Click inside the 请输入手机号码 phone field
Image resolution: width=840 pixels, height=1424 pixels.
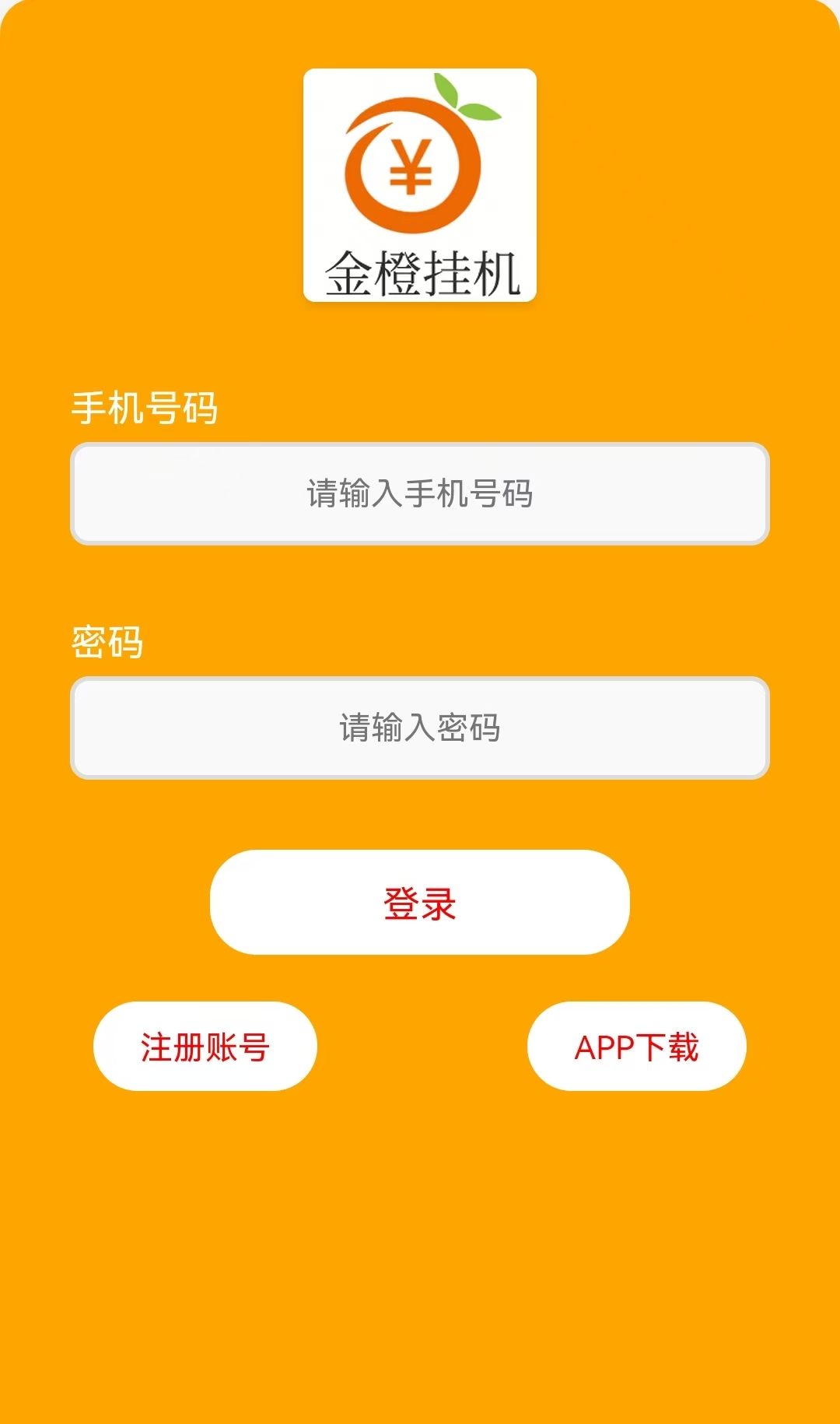pyautogui.click(x=420, y=493)
